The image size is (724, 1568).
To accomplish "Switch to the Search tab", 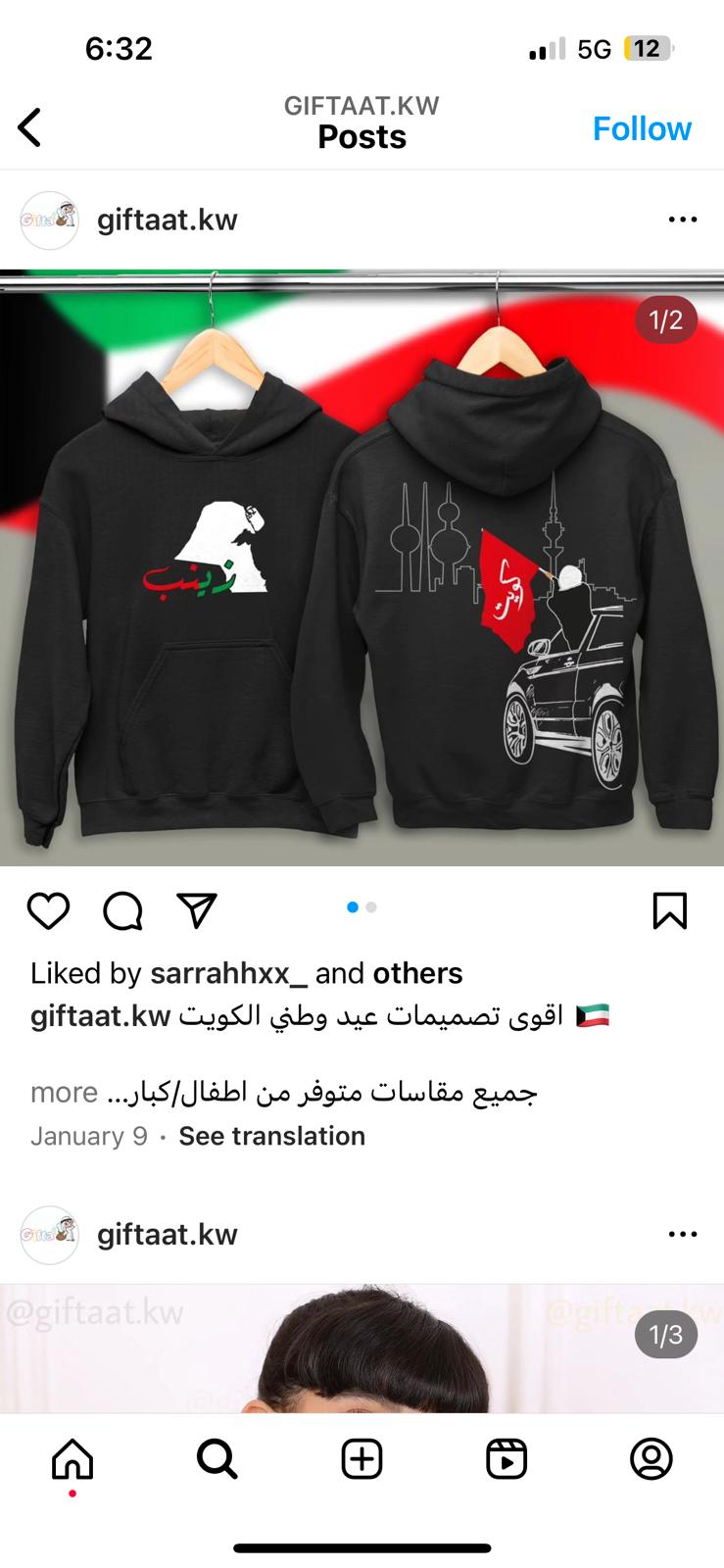I will 217,1459.
